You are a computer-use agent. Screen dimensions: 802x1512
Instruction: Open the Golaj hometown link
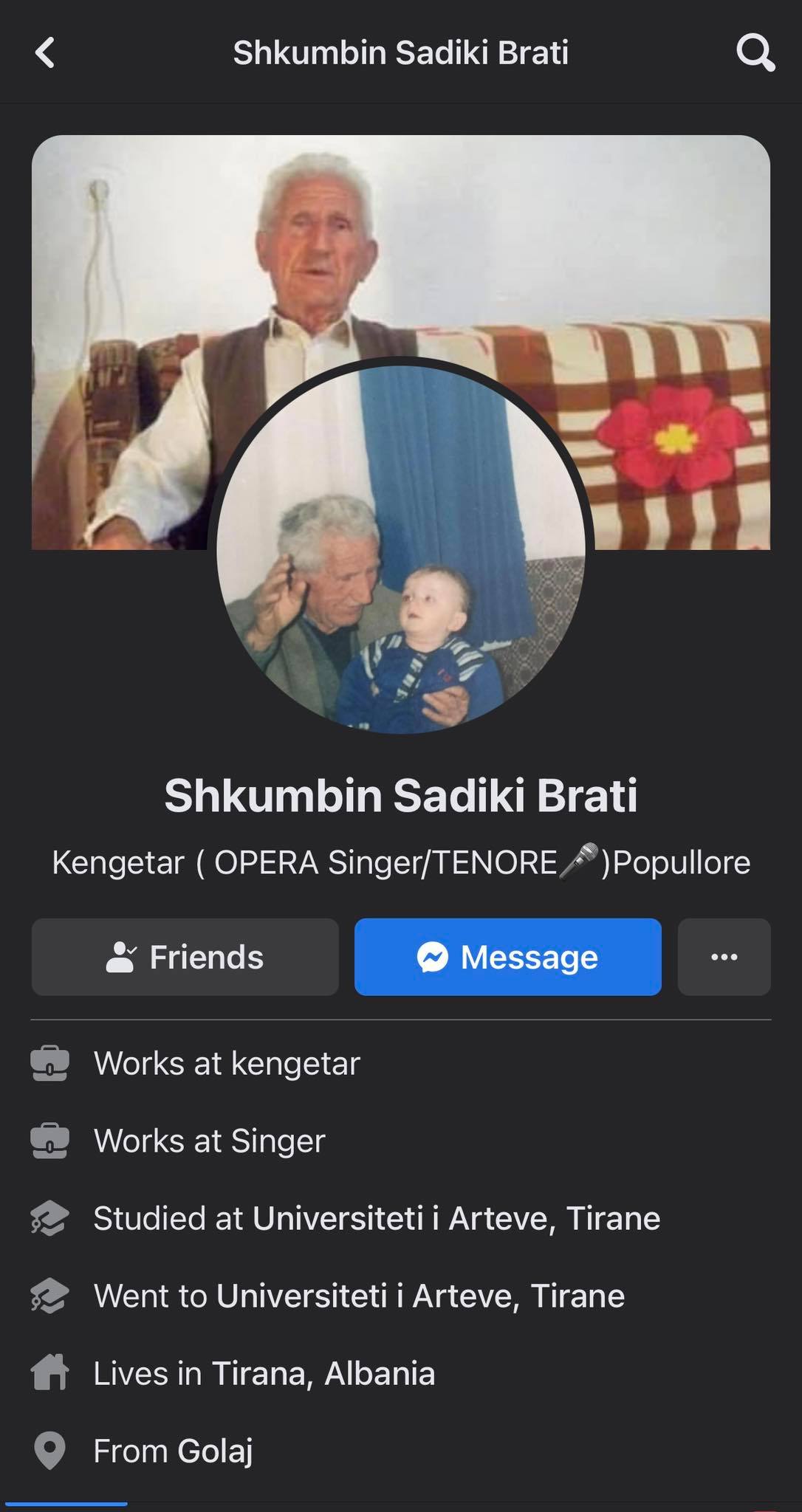[214, 1451]
